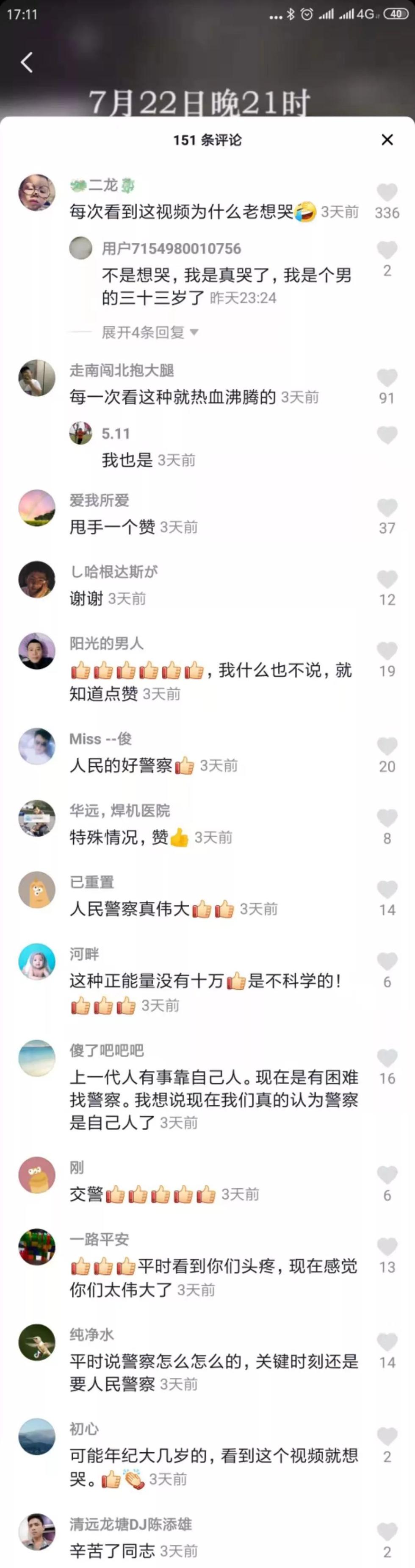Like 傻了吧吧吧's comment
The image size is (415, 1568).
[387, 1057]
